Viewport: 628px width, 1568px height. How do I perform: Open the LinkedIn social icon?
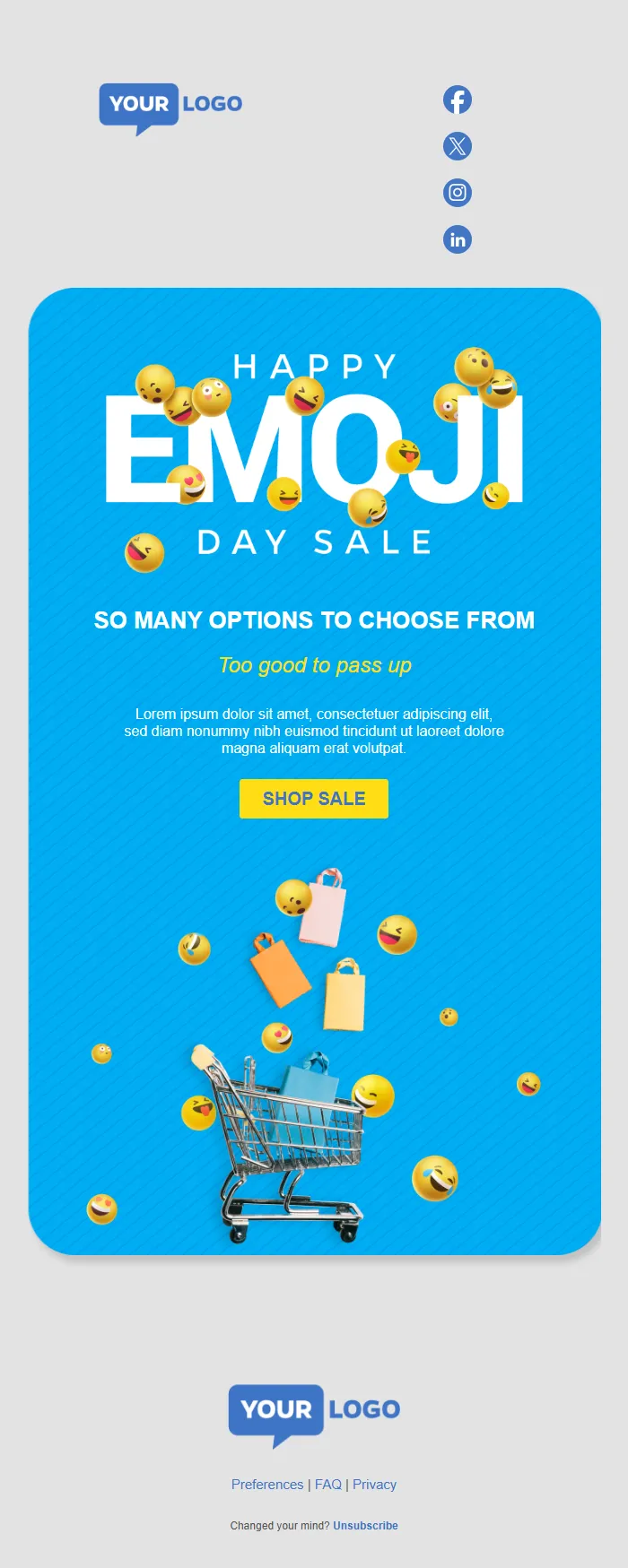[x=458, y=239]
